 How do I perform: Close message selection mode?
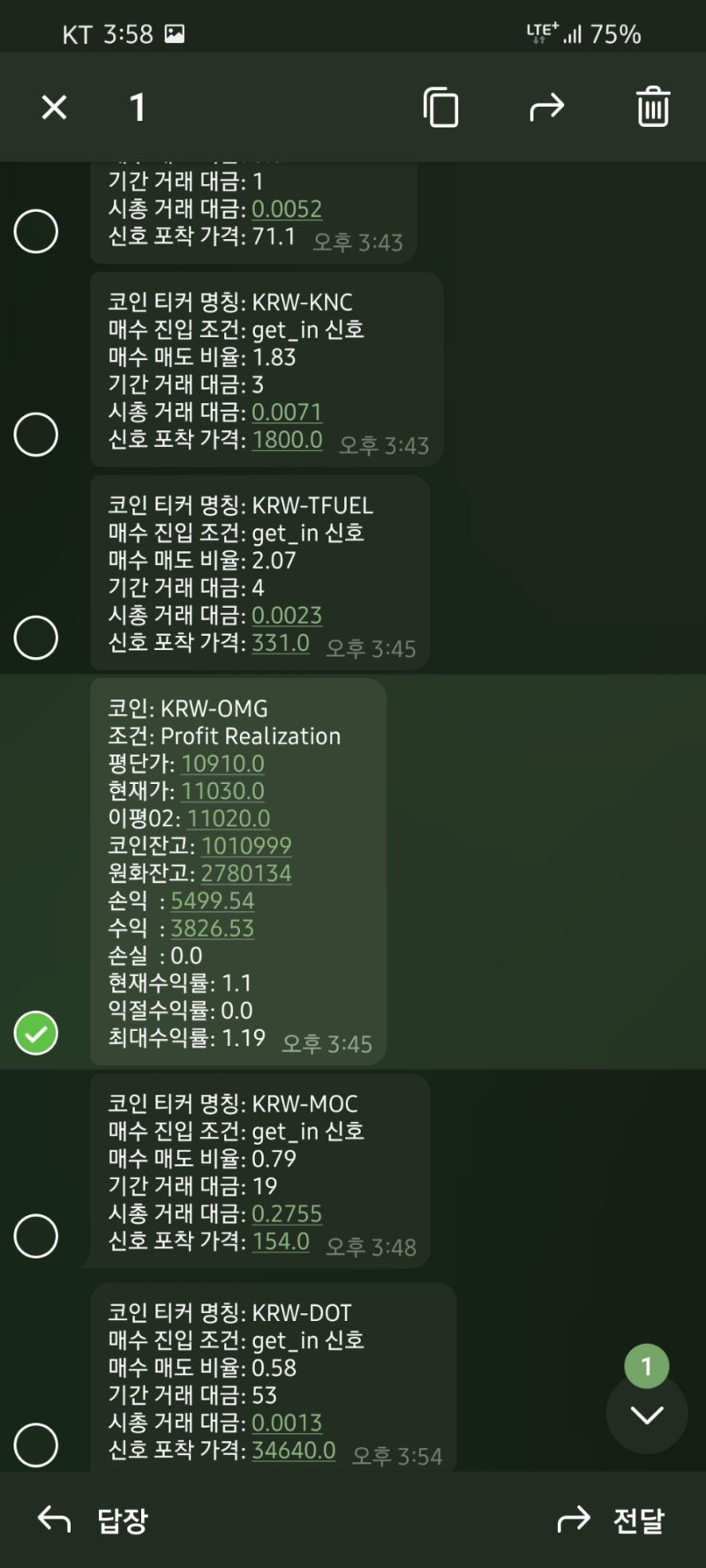pos(54,108)
